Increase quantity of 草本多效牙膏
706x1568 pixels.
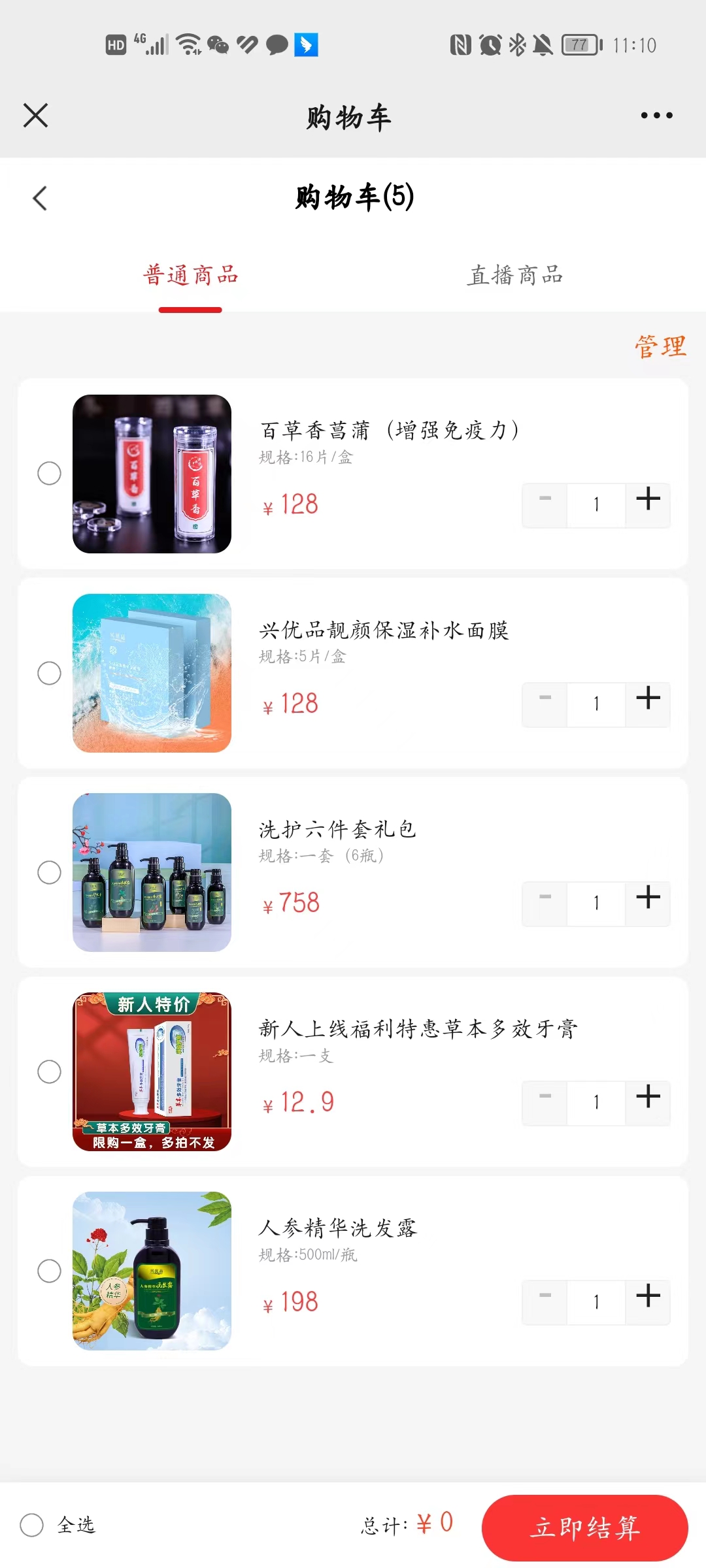[648, 1098]
